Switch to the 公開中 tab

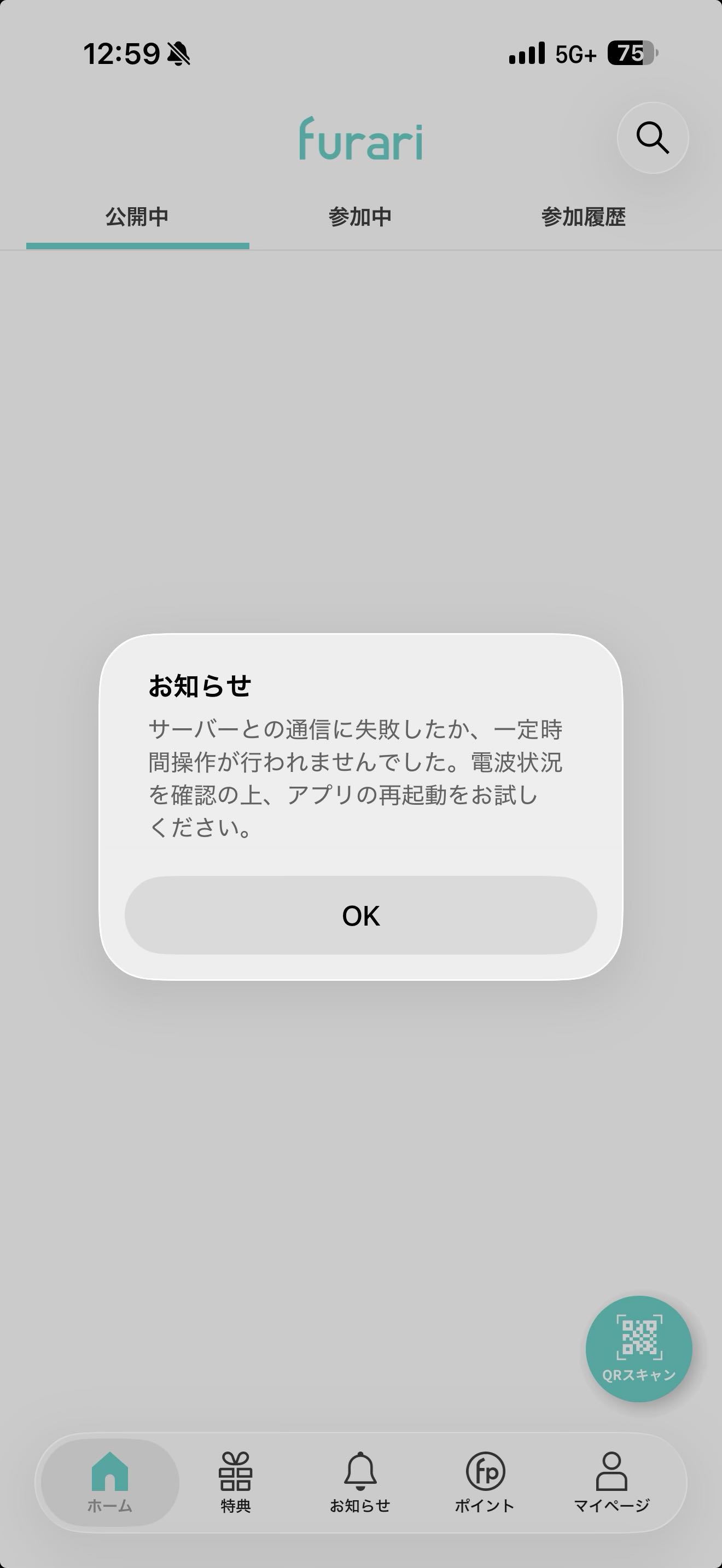click(x=137, y=217)
